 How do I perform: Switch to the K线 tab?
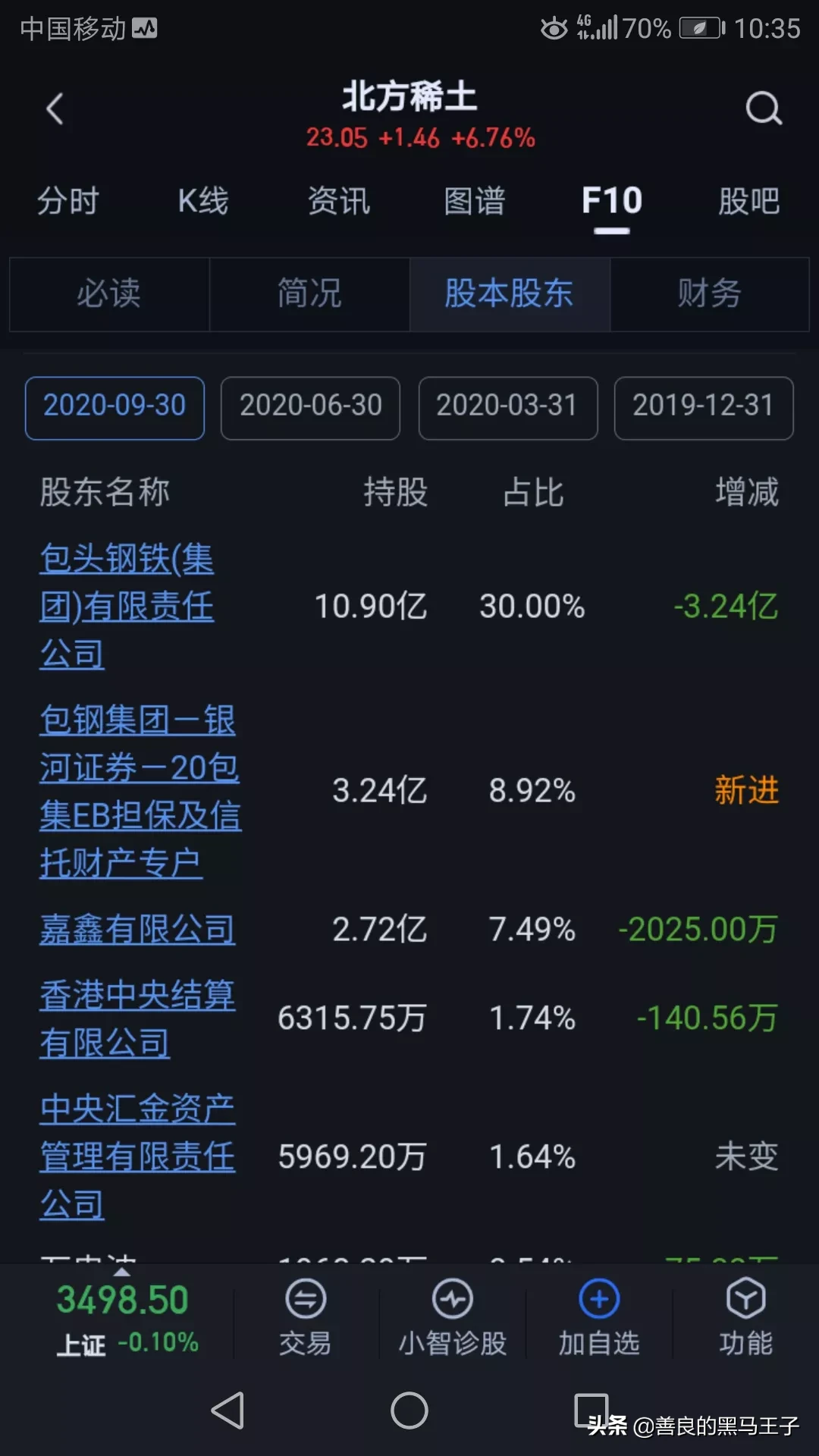[203, 201]
